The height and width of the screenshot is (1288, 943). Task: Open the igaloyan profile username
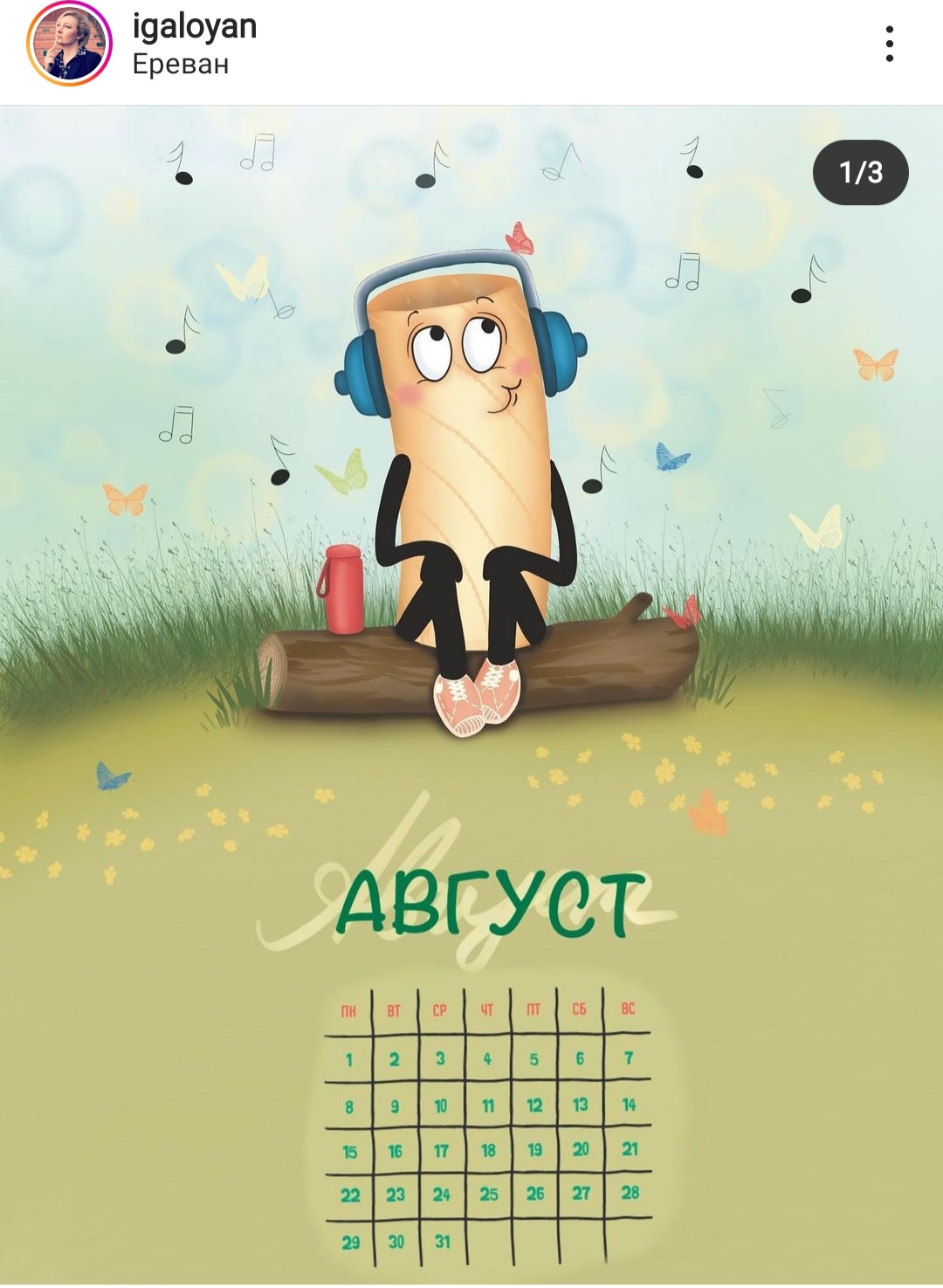(x=195, y=26)
